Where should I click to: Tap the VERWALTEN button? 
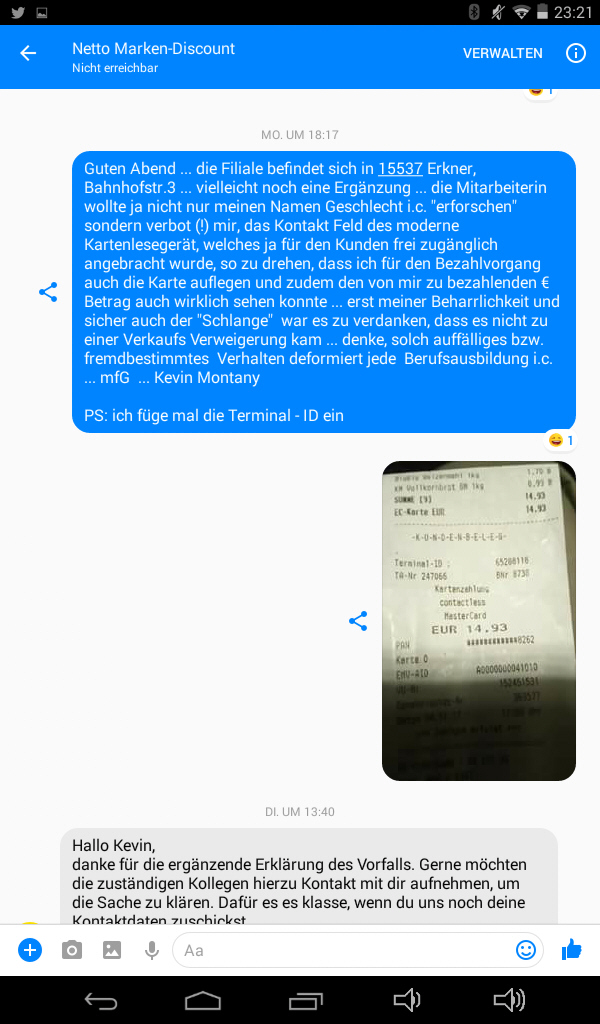(502, 54)
